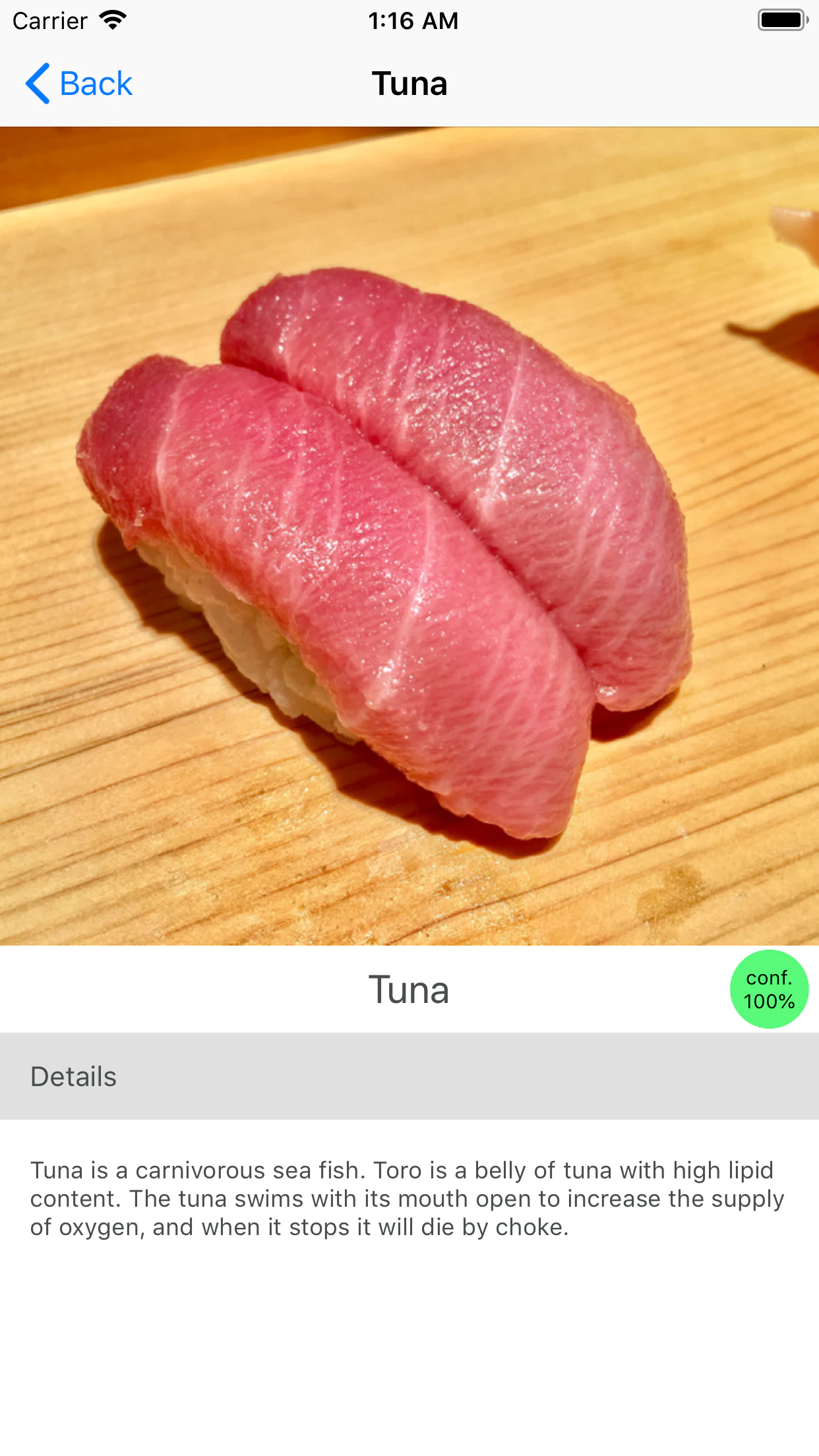The image size is (819, 1456).
Task: Select the Tuna title in navigation bar
Action: [409, 83]
